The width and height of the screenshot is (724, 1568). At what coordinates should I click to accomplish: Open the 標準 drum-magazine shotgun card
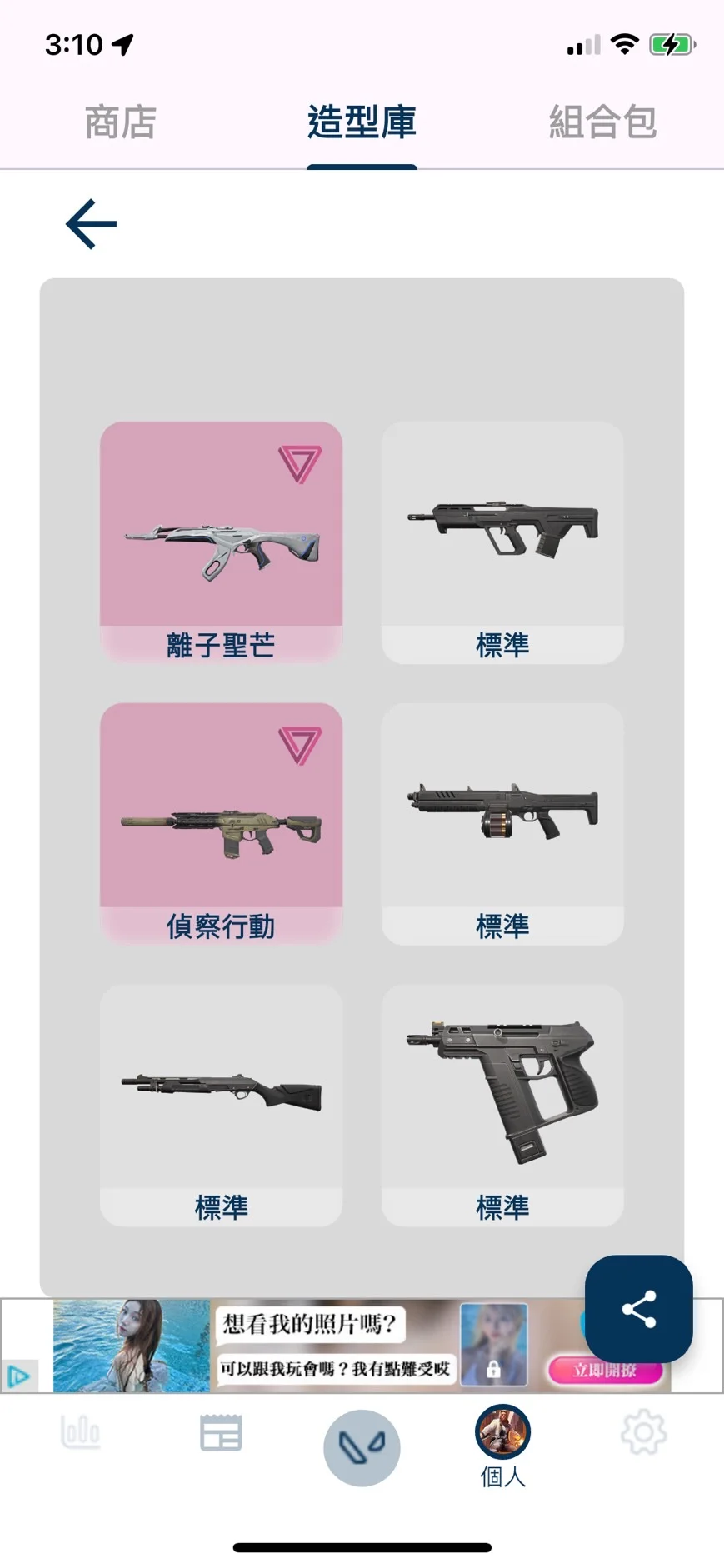click(x=502, y=823)
